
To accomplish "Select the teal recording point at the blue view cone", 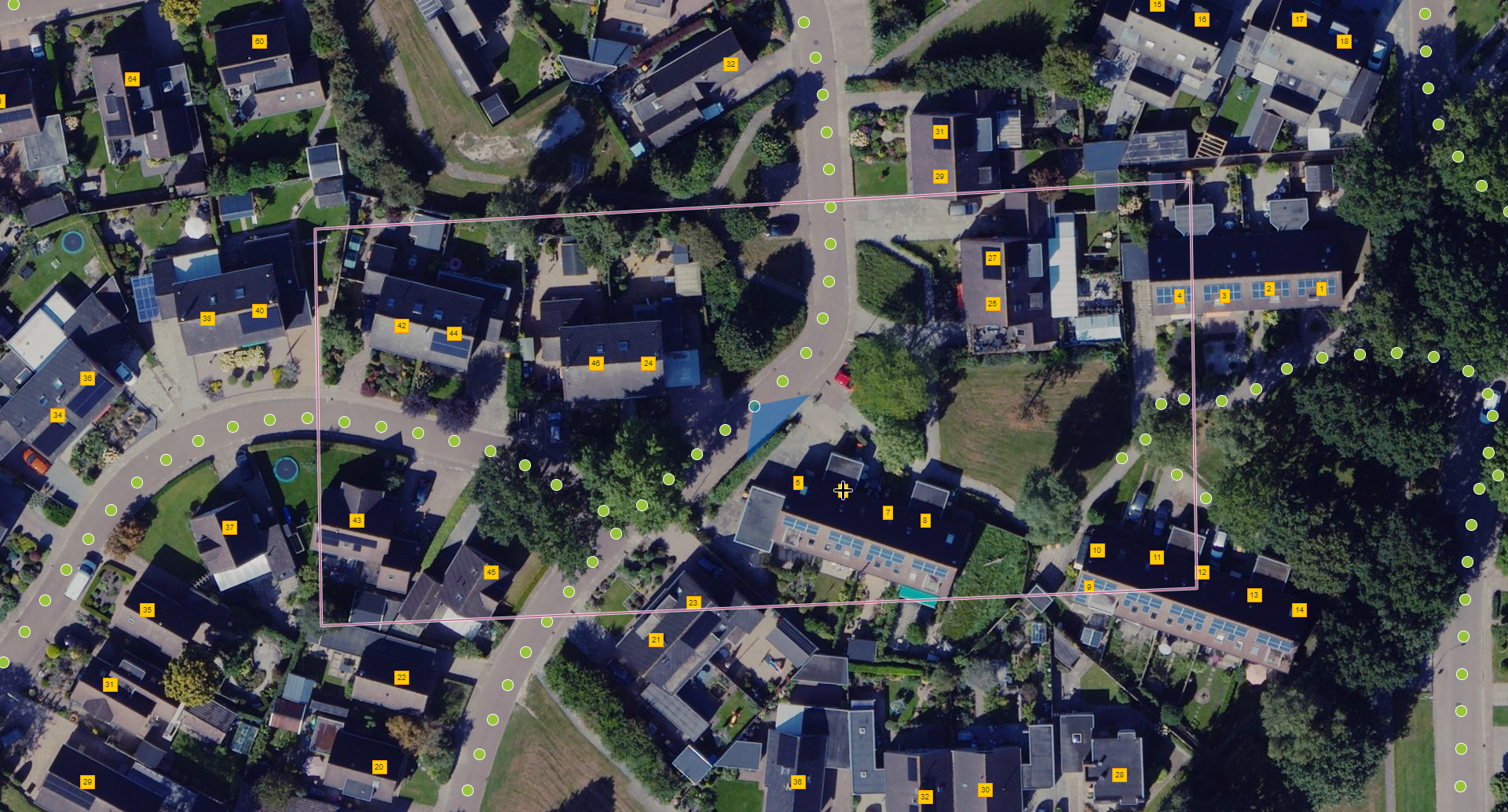I will click(x=754, y=406).
